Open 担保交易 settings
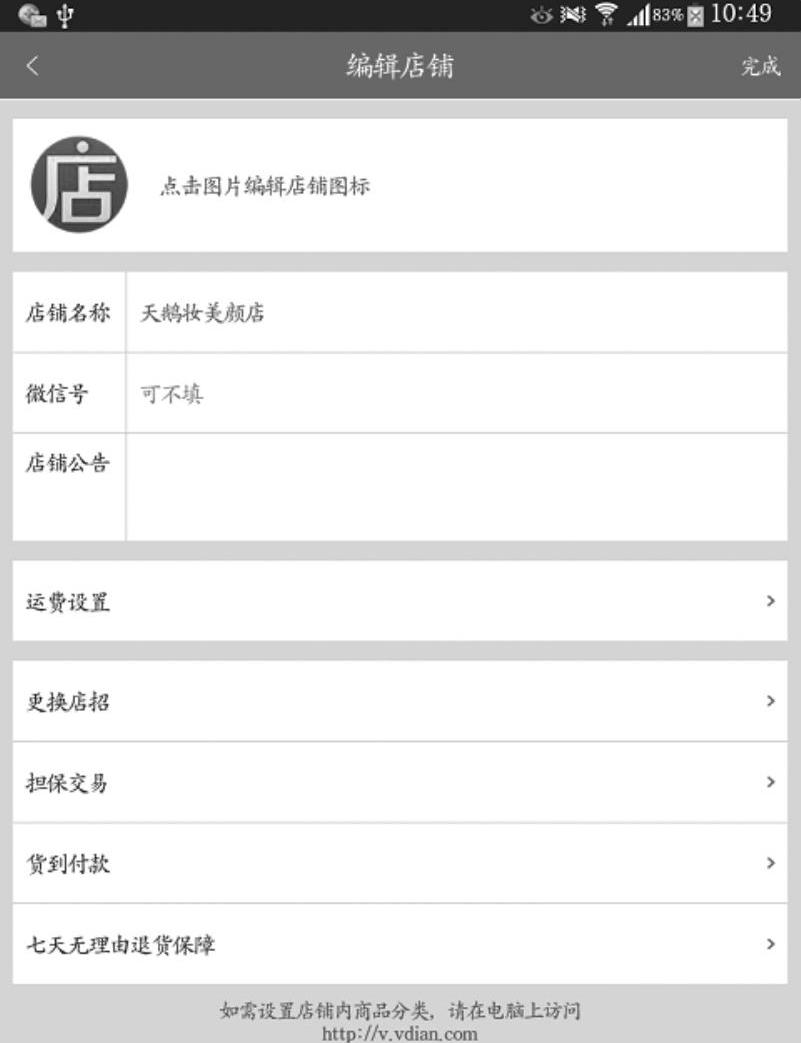 (400, 782)
